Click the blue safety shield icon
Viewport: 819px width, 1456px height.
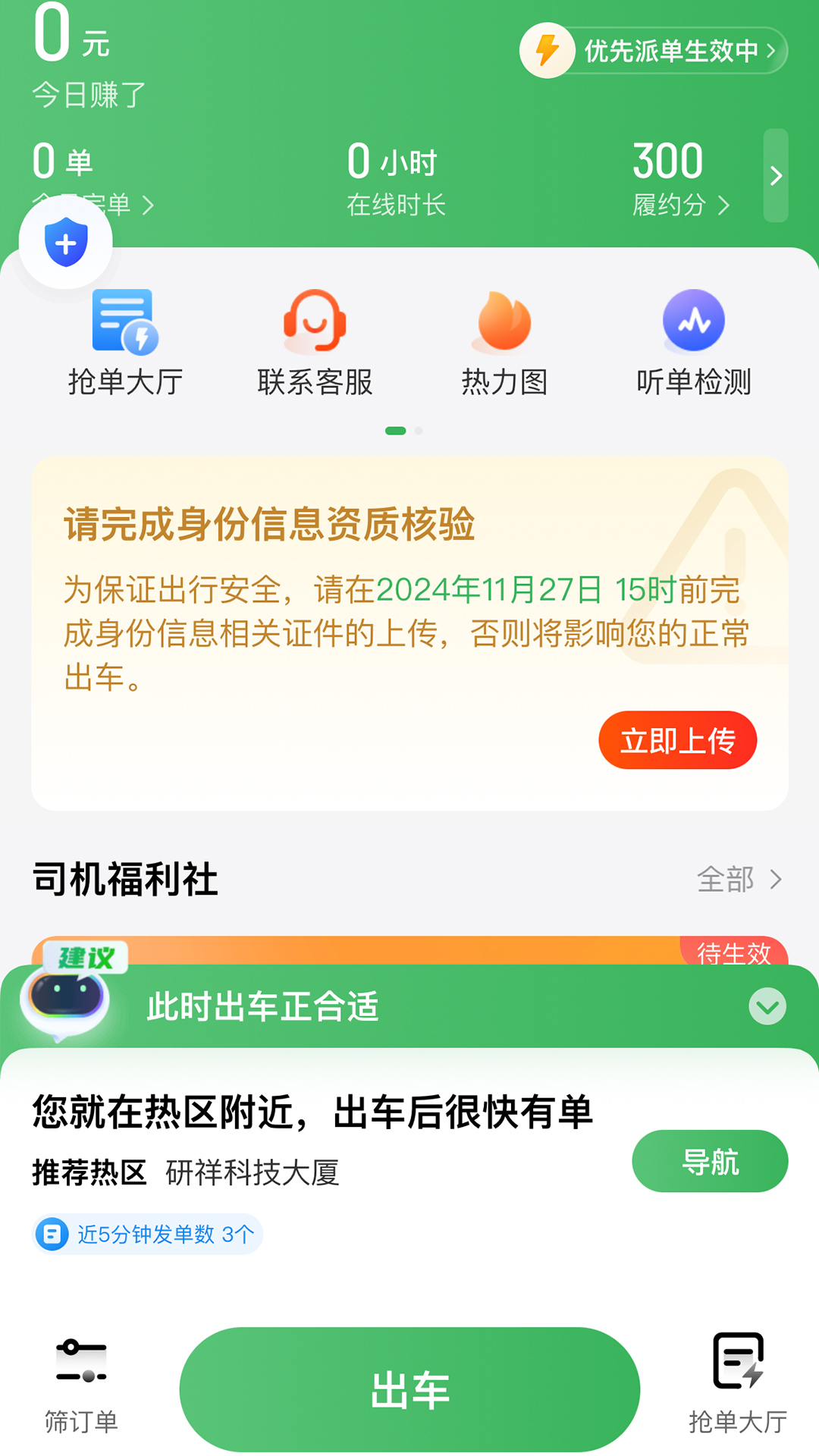point(65,240)
